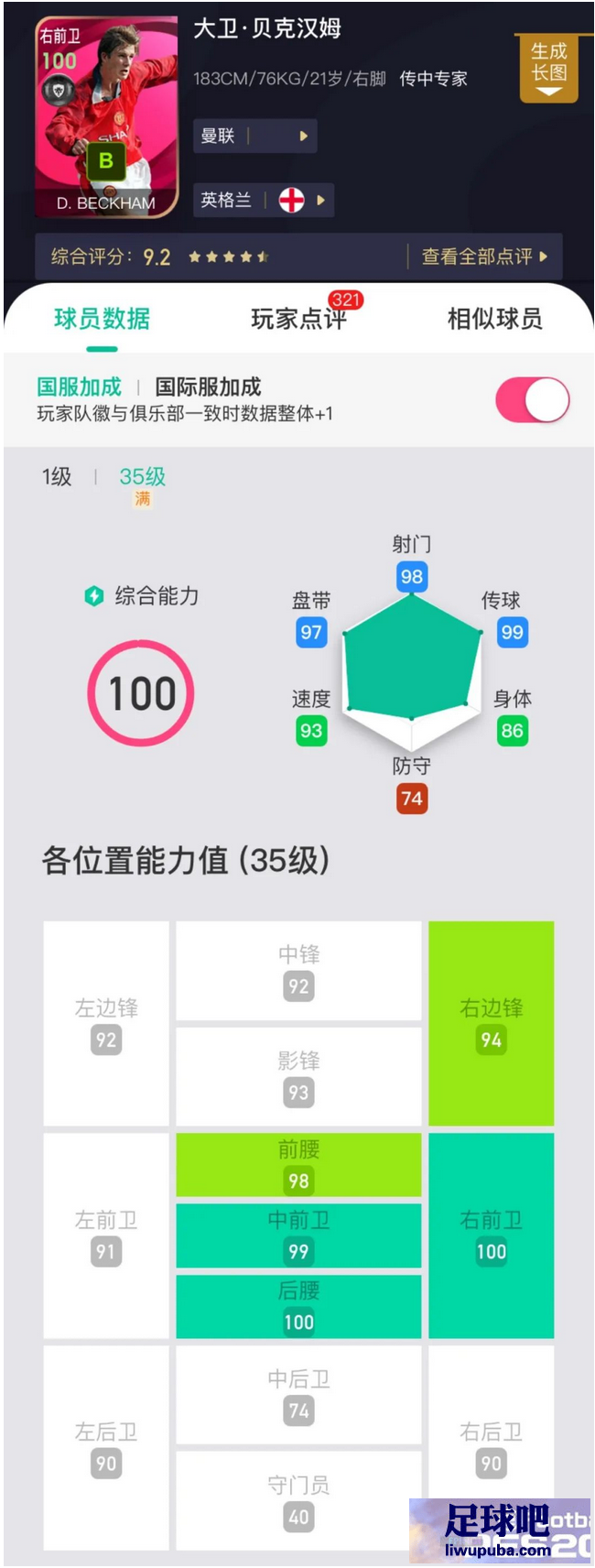
Task: Select 国服加成 option
Action: click(x=79, y=387)
